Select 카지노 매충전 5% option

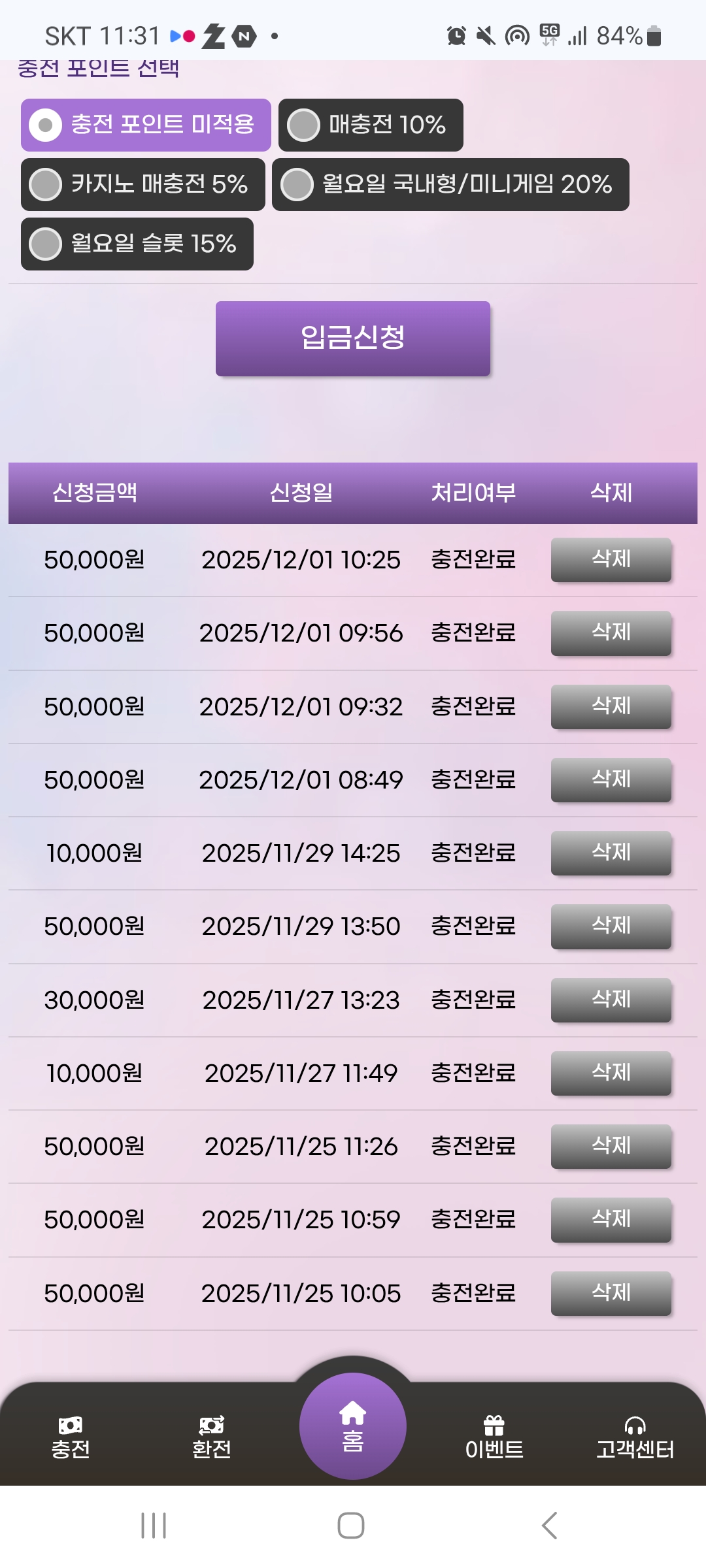143,184
